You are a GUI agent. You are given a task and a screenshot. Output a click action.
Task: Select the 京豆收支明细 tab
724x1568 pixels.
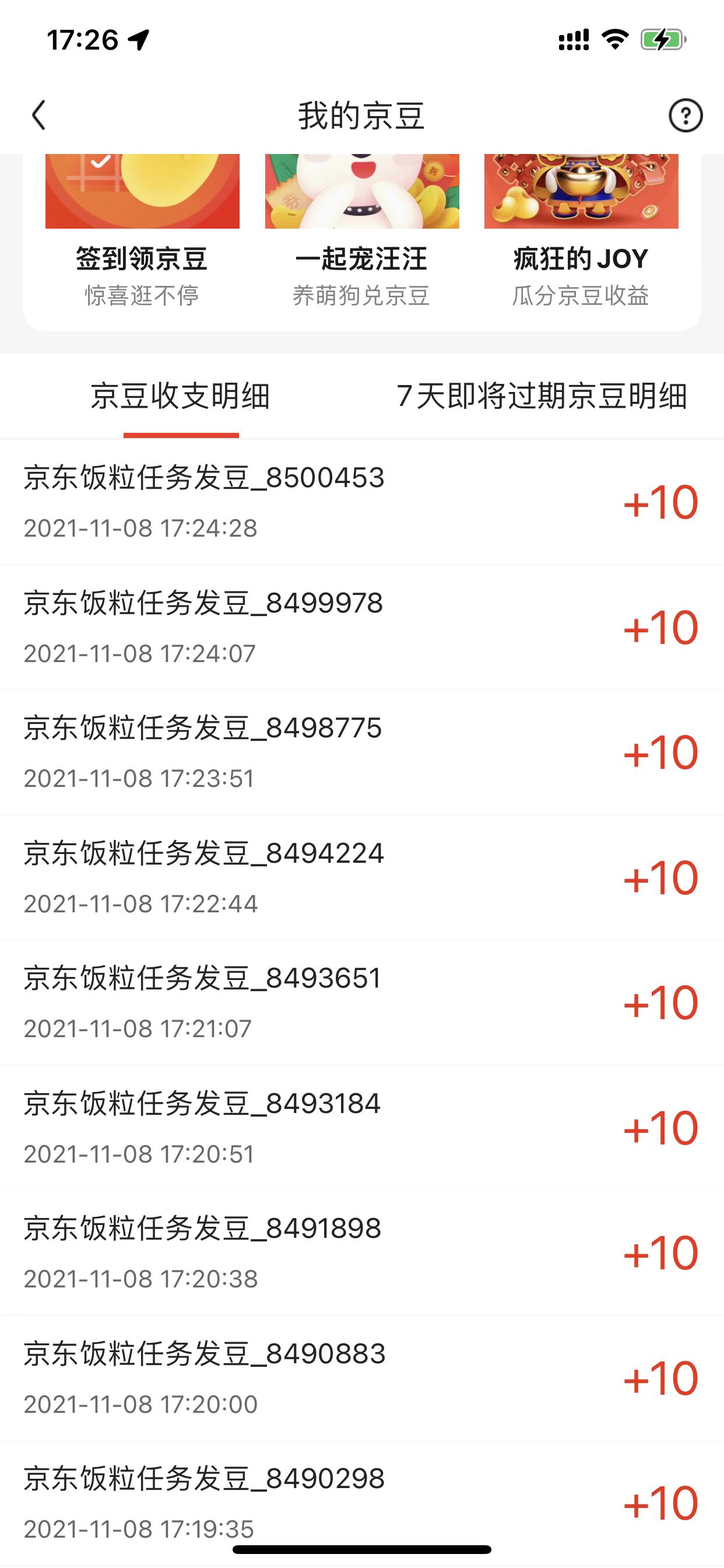(181, 397)
